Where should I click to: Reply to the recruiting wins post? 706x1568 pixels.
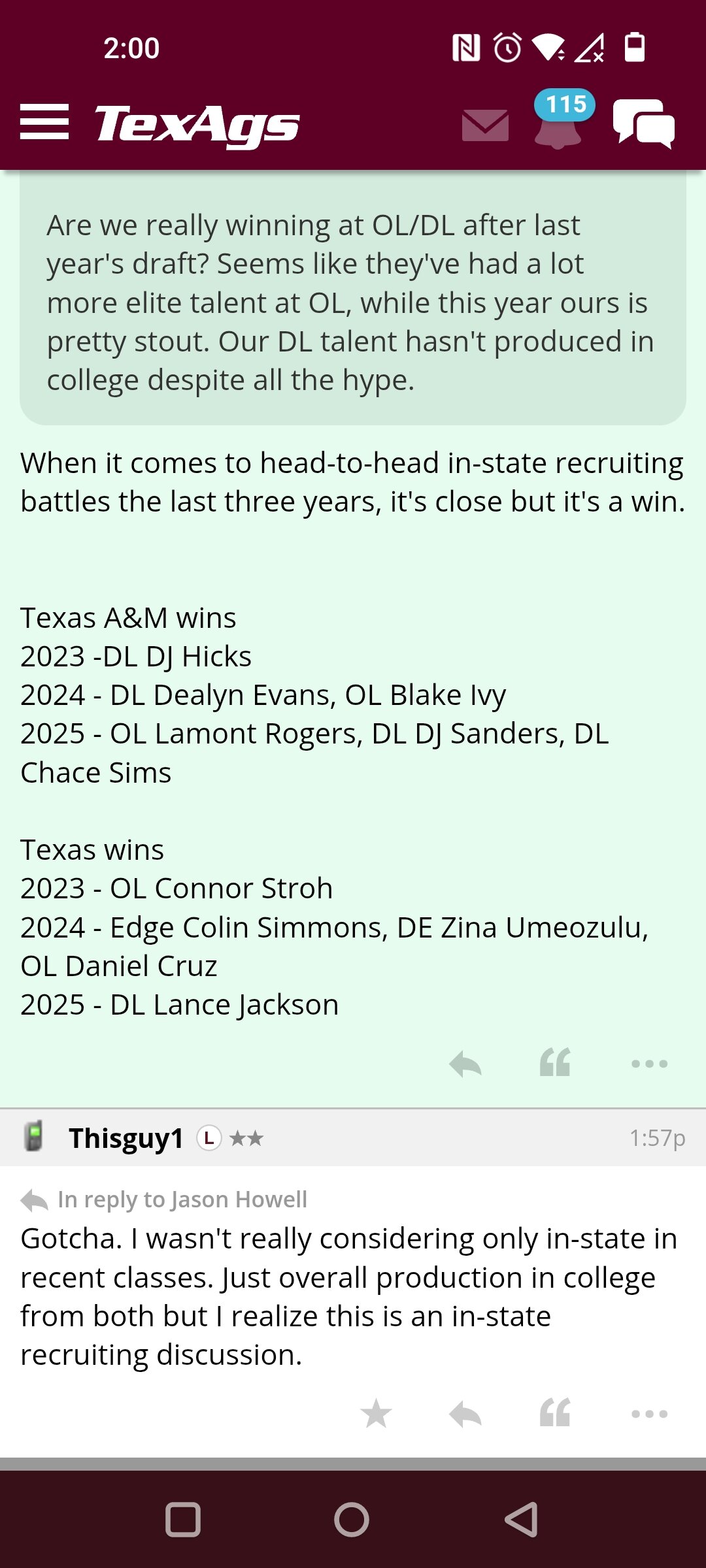(x=465, y=1064)
